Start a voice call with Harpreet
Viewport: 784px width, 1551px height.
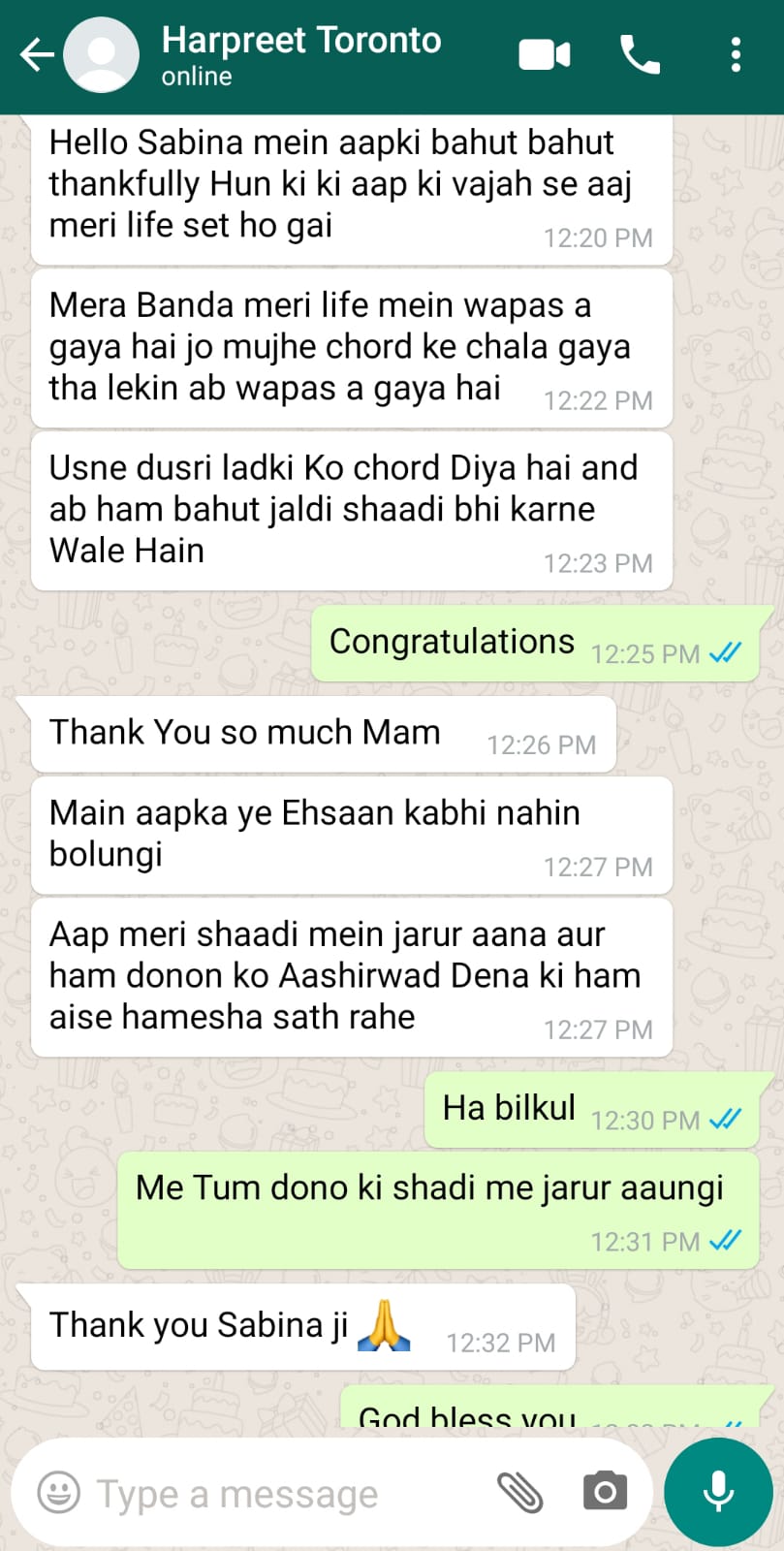(640, 55)
